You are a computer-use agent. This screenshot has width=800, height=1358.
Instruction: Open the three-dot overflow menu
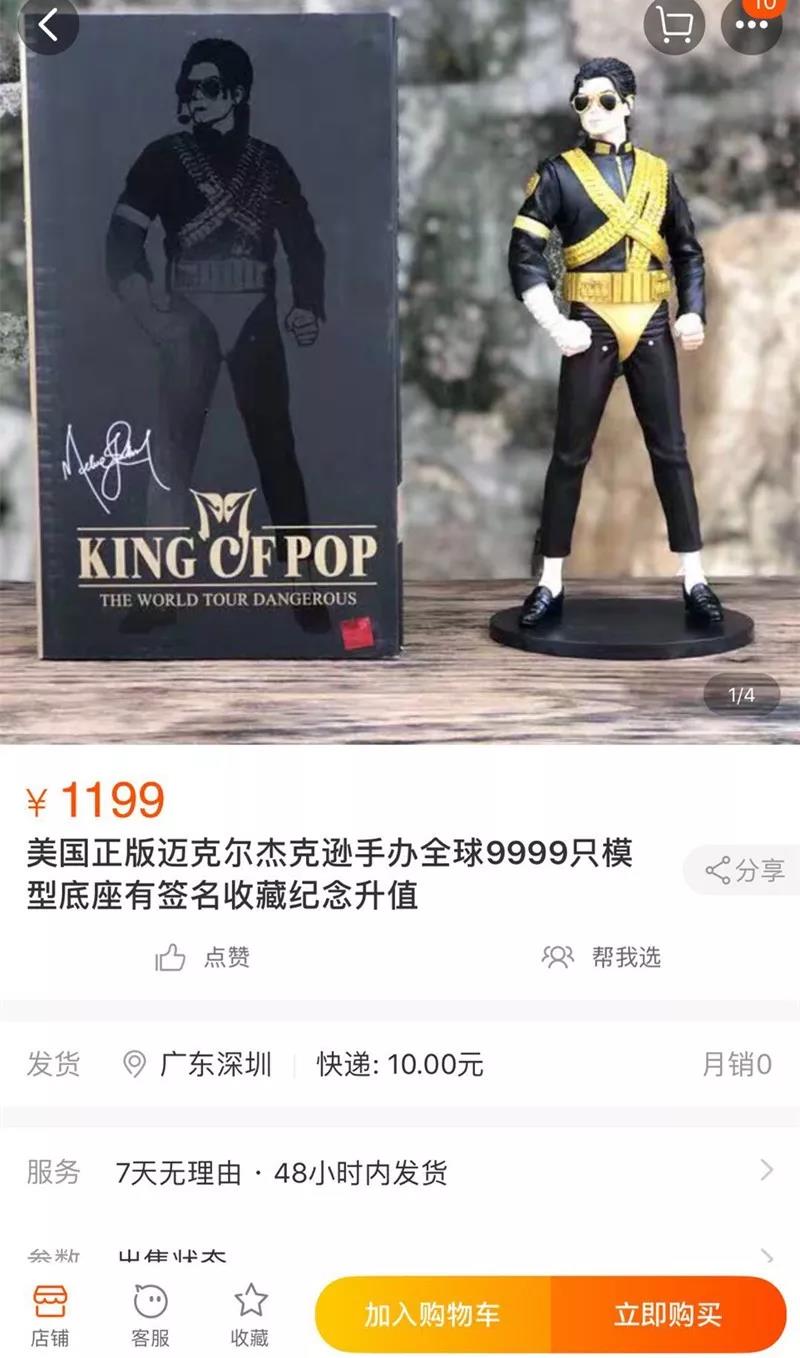[x=751, y=24]
